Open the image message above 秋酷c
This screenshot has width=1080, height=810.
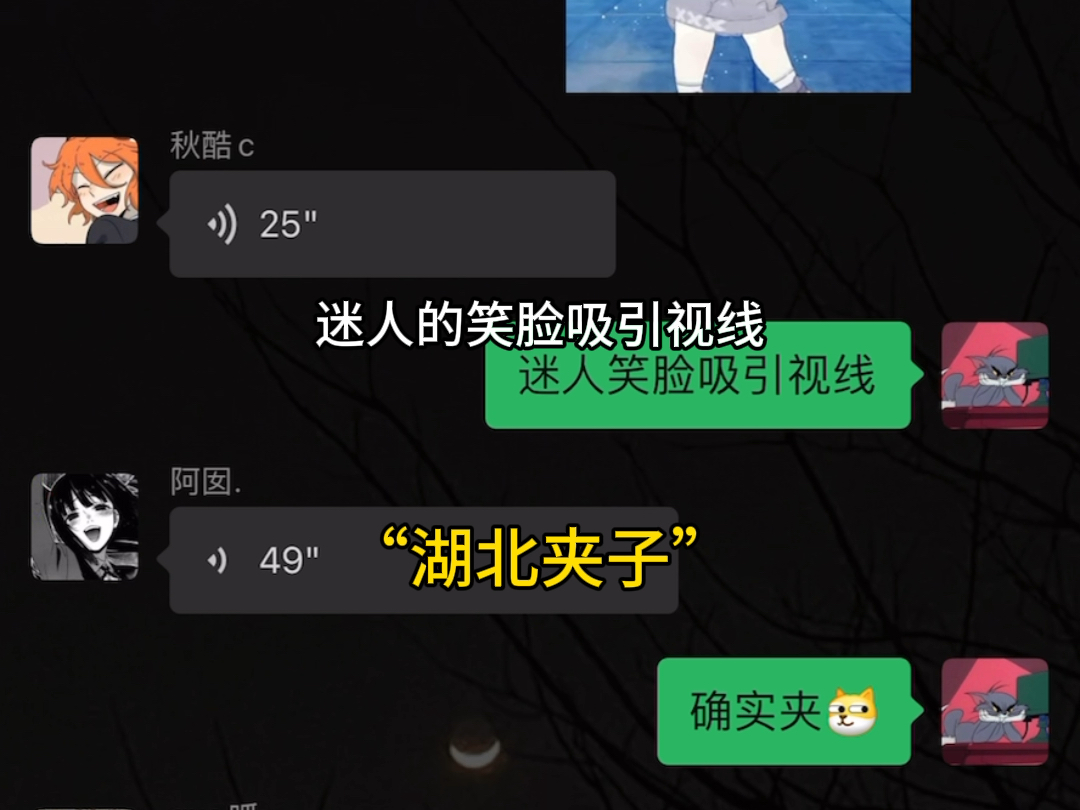point(738,46)
